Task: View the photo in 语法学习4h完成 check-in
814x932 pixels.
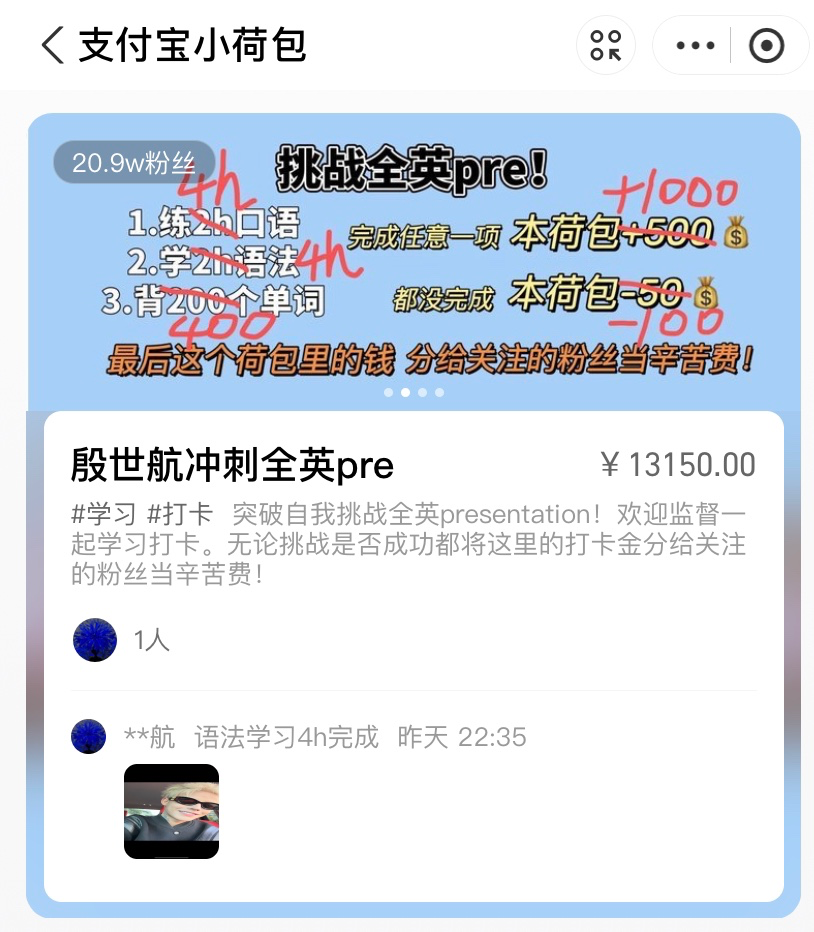Action: (171, 811)
